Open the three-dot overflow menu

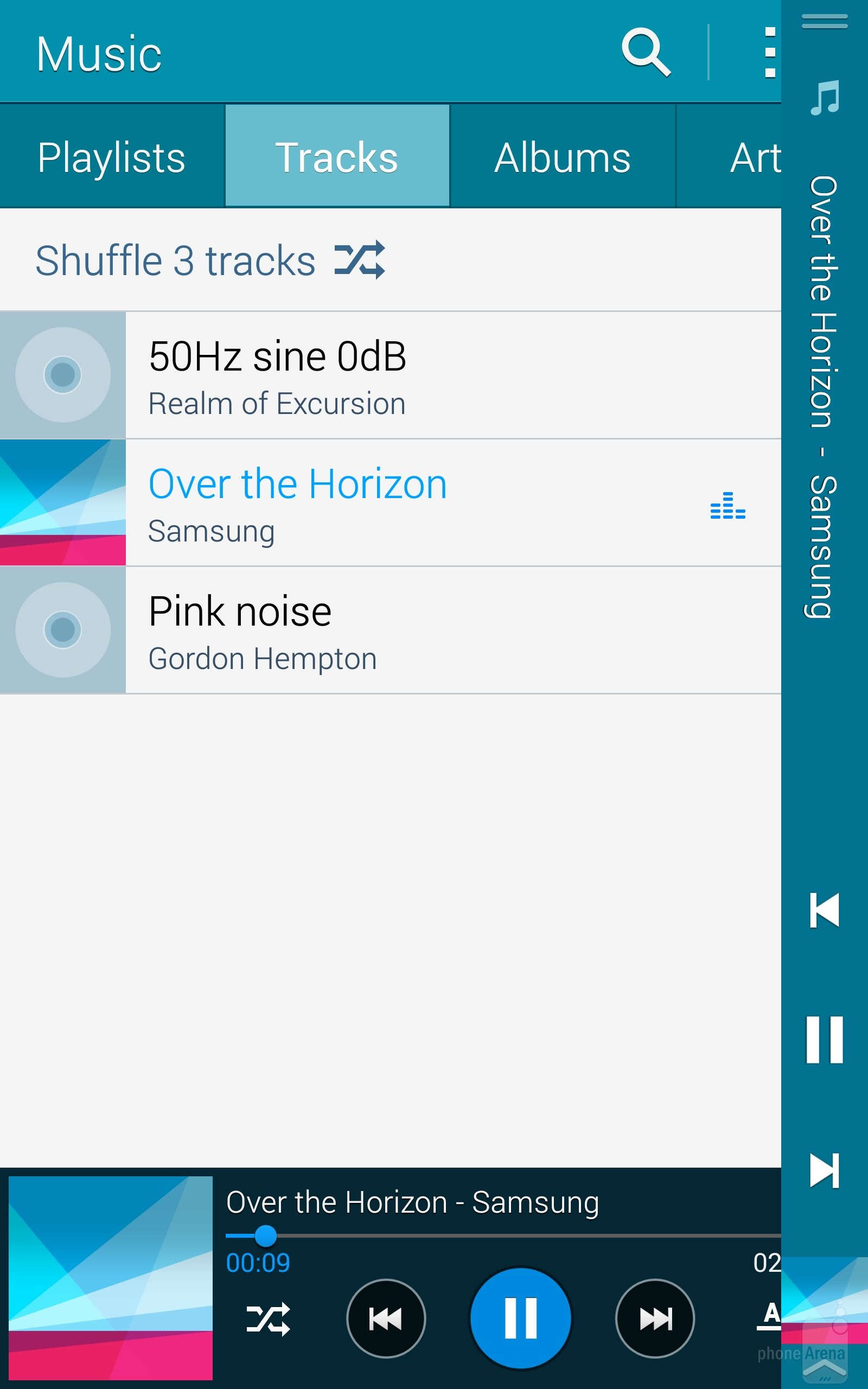(769, 53)
